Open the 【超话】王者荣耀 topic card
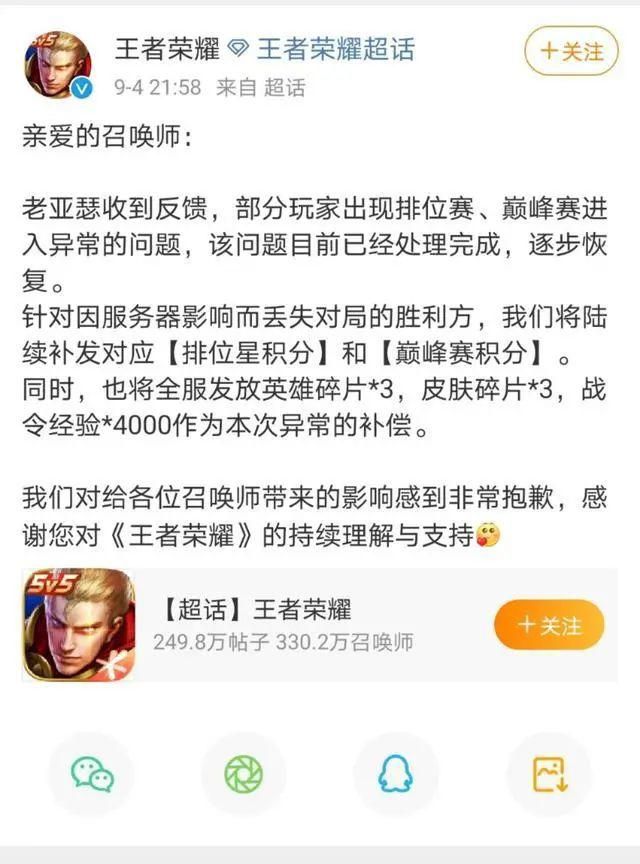Screen dimensions: 640x864 (300, 625)
